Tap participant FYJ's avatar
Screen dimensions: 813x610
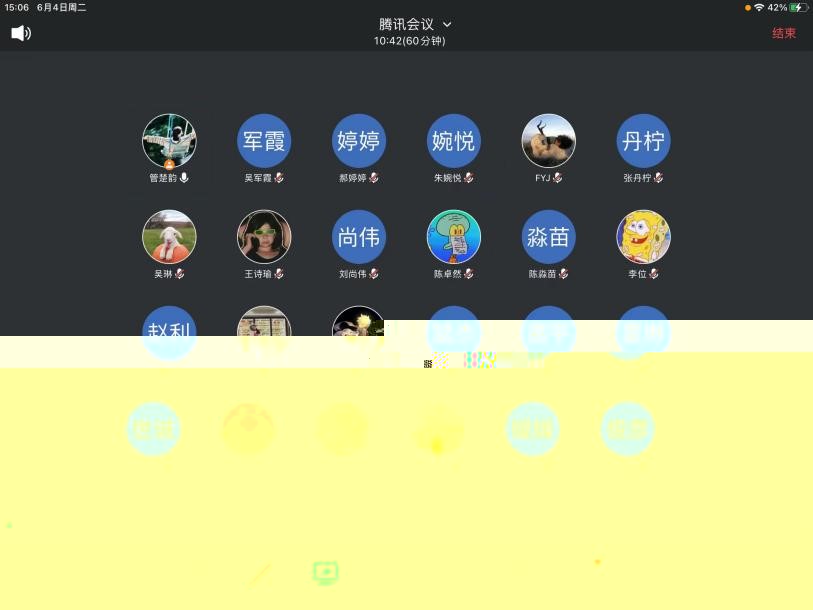click(549, 141)
